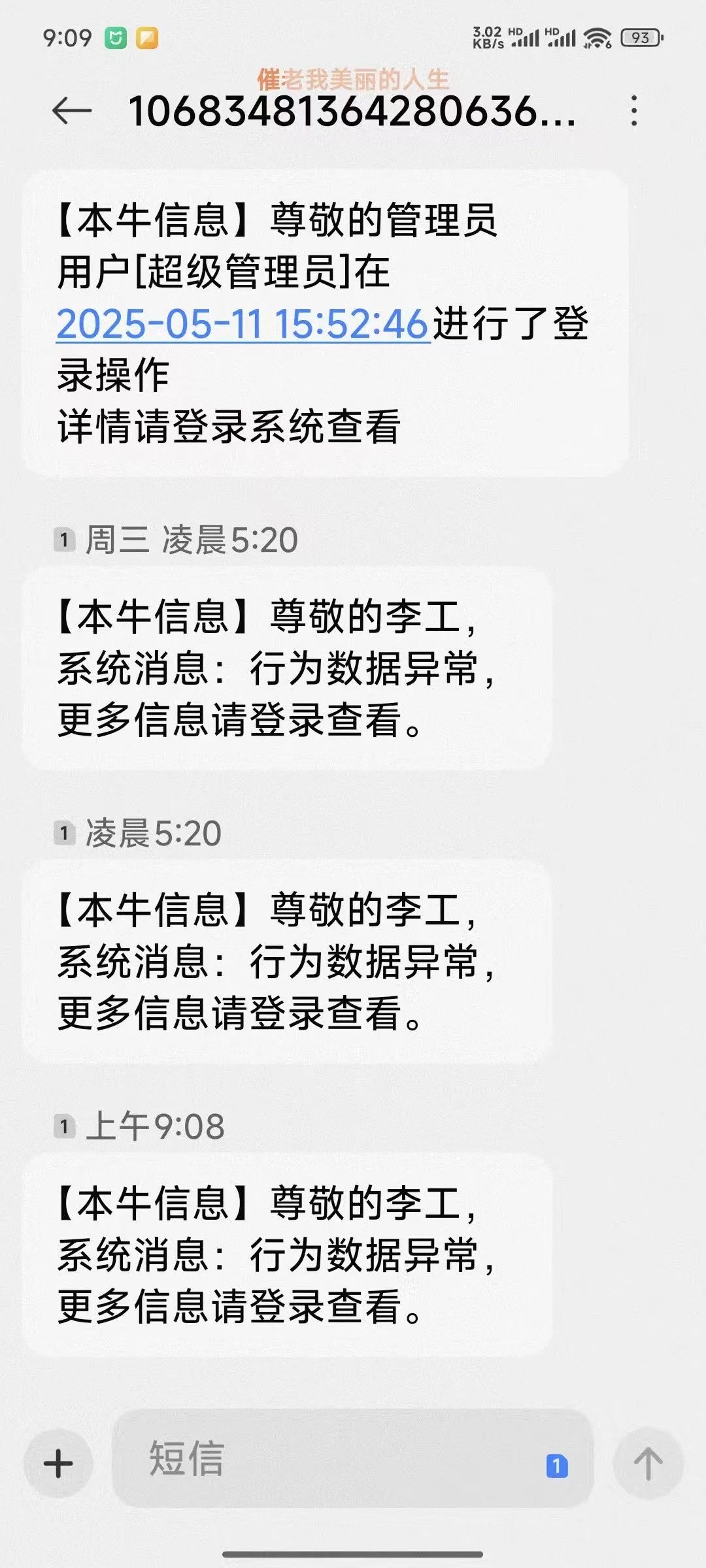Go back to the message list
The image size is (706, 1568).
click(x=72, y=111)
